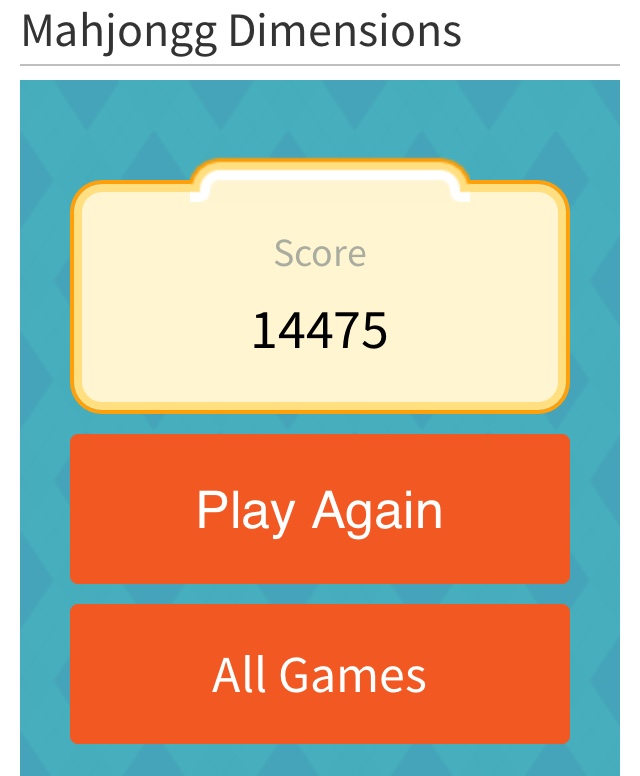Open the All Games list

pos(320,674)
